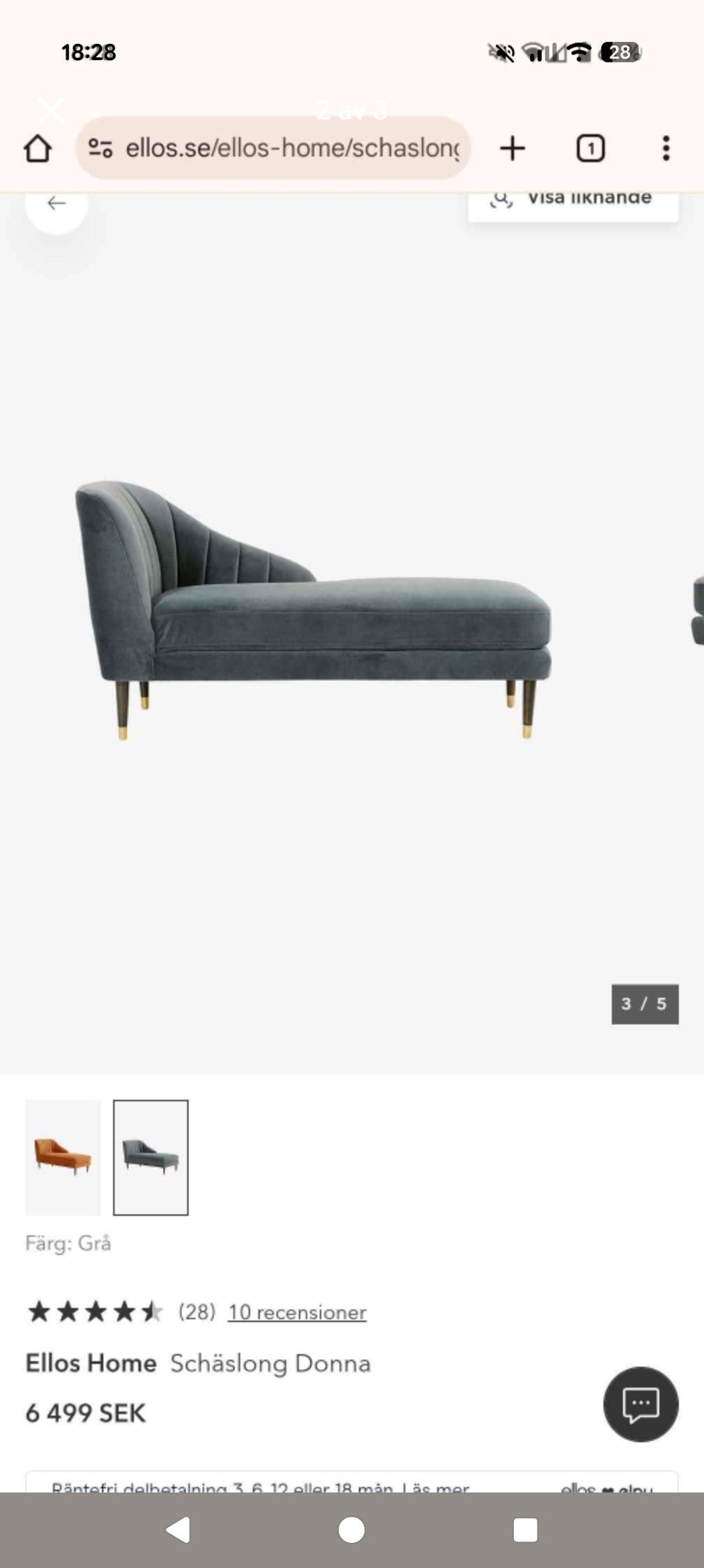
Task: Open recent apps from the navigation bar
Action: (x=525, y=1530)
